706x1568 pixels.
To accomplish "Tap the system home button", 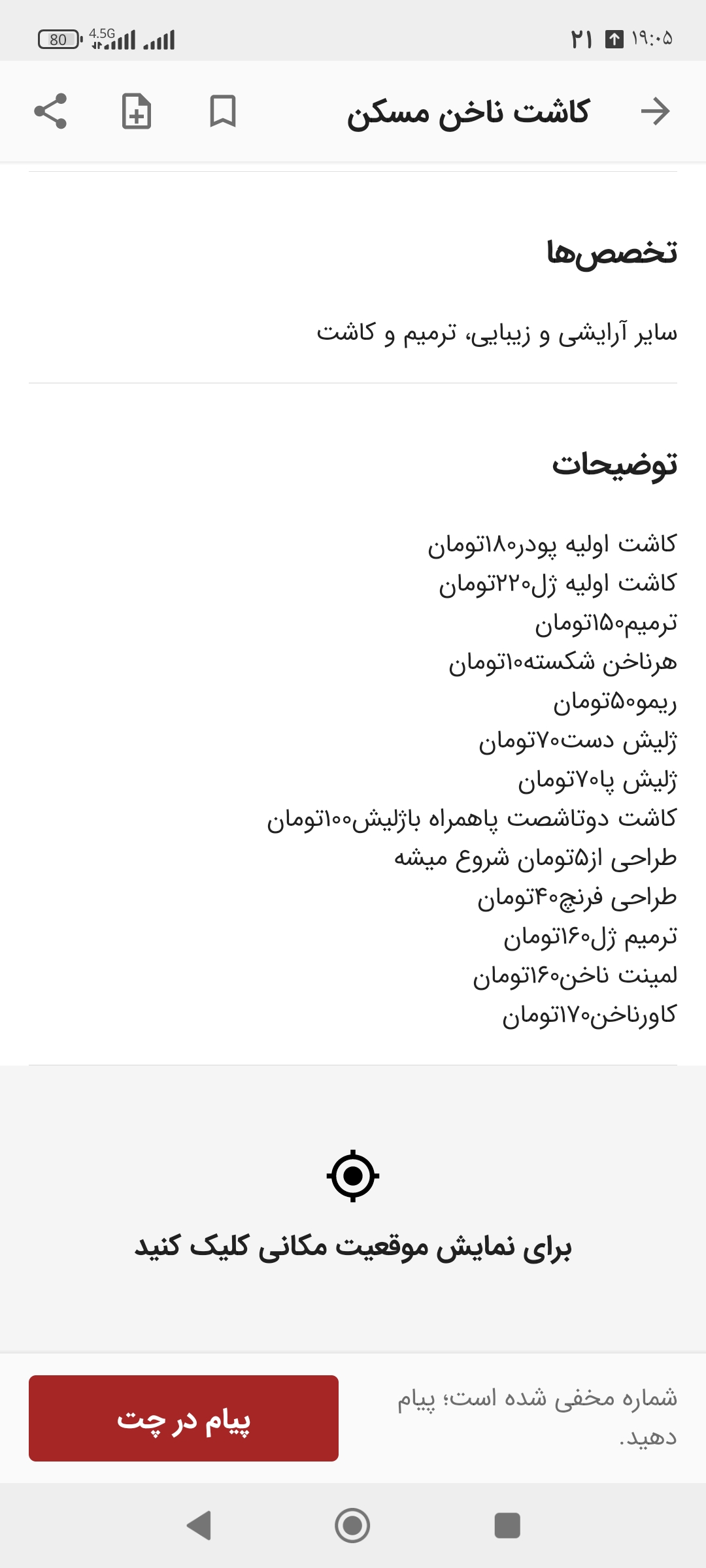I will tap(352, 1526).
